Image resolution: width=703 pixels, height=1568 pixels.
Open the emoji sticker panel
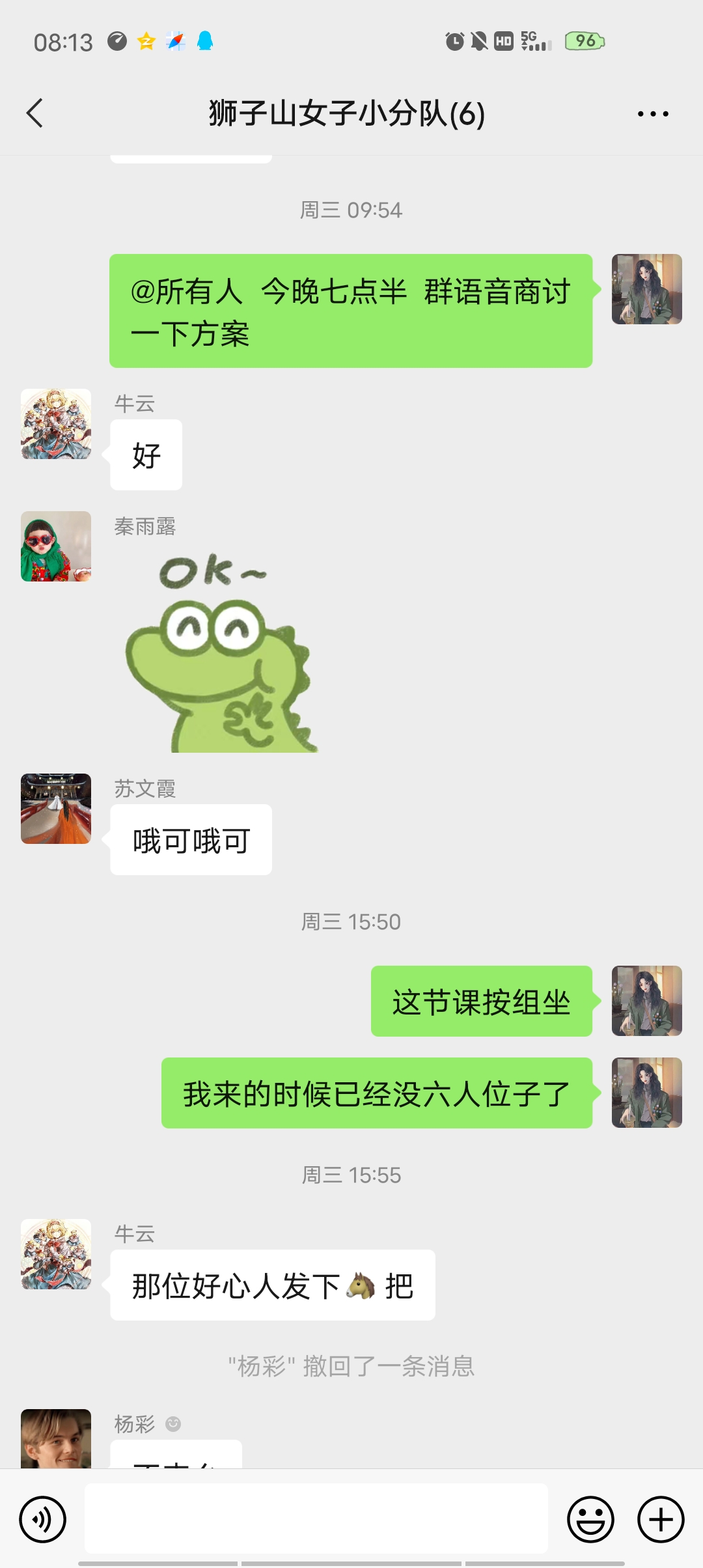(590, 1520)
